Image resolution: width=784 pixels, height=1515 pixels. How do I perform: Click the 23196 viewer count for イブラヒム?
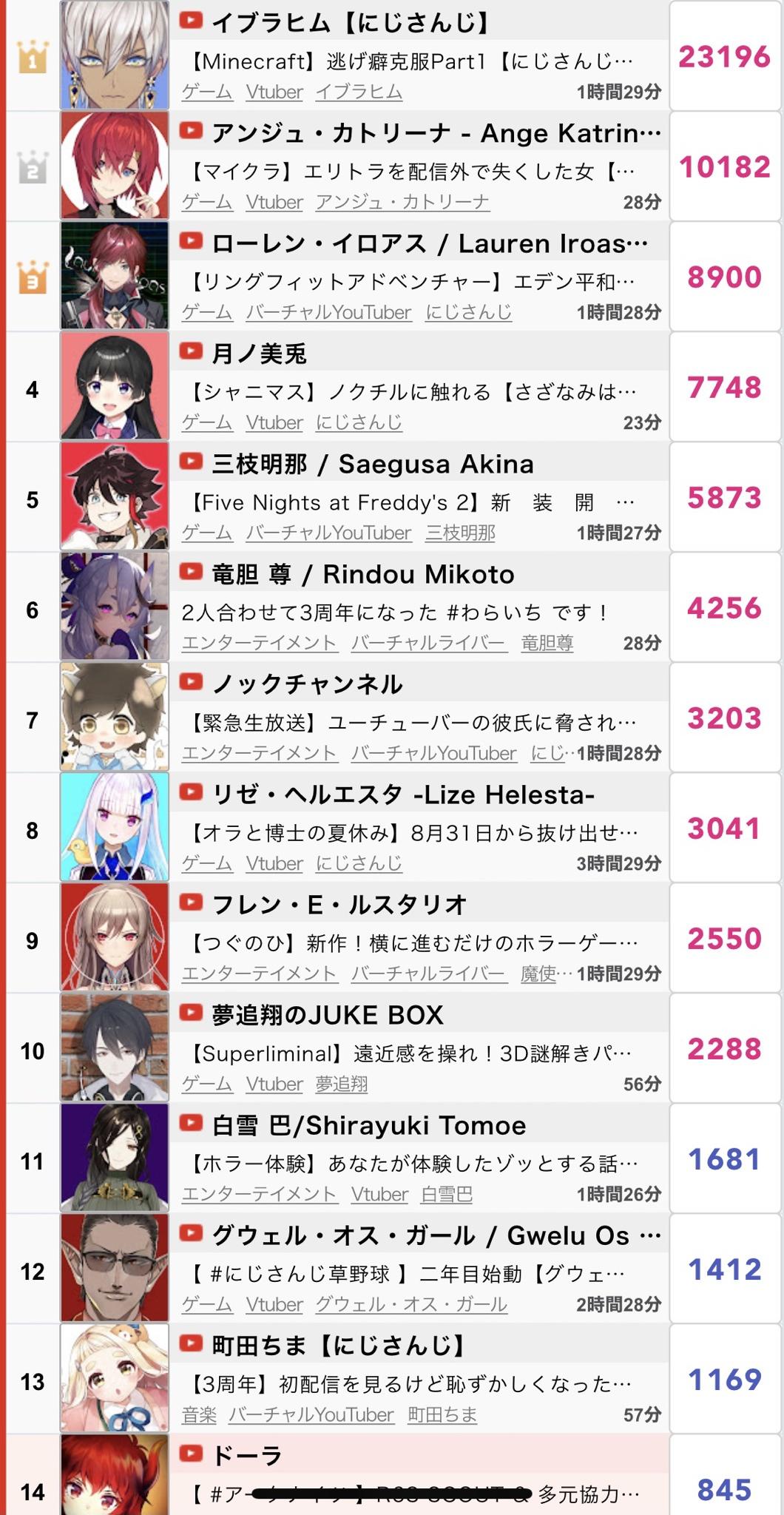[x=723, y=55]
